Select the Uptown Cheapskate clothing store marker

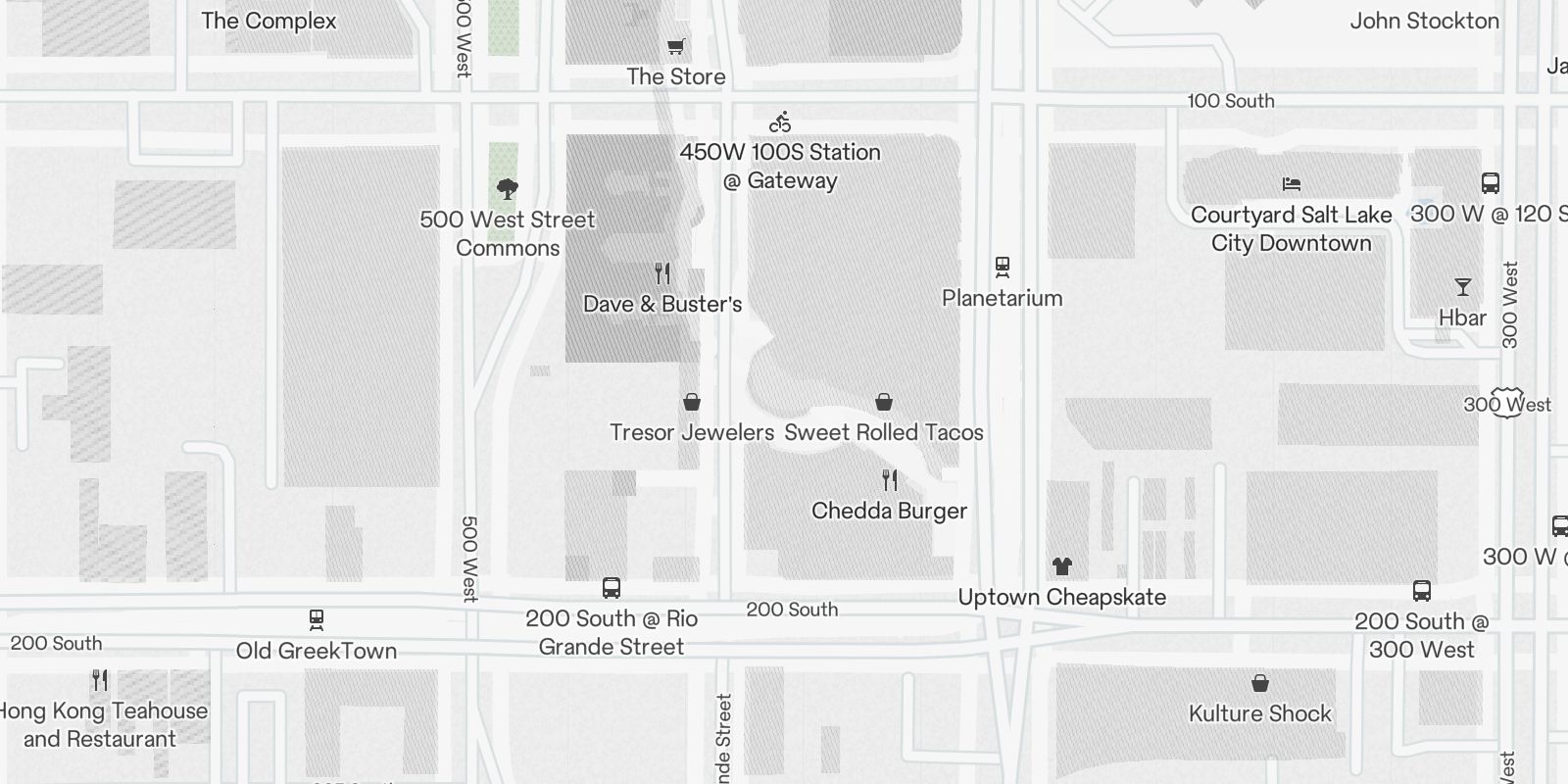click(1062, 566)
